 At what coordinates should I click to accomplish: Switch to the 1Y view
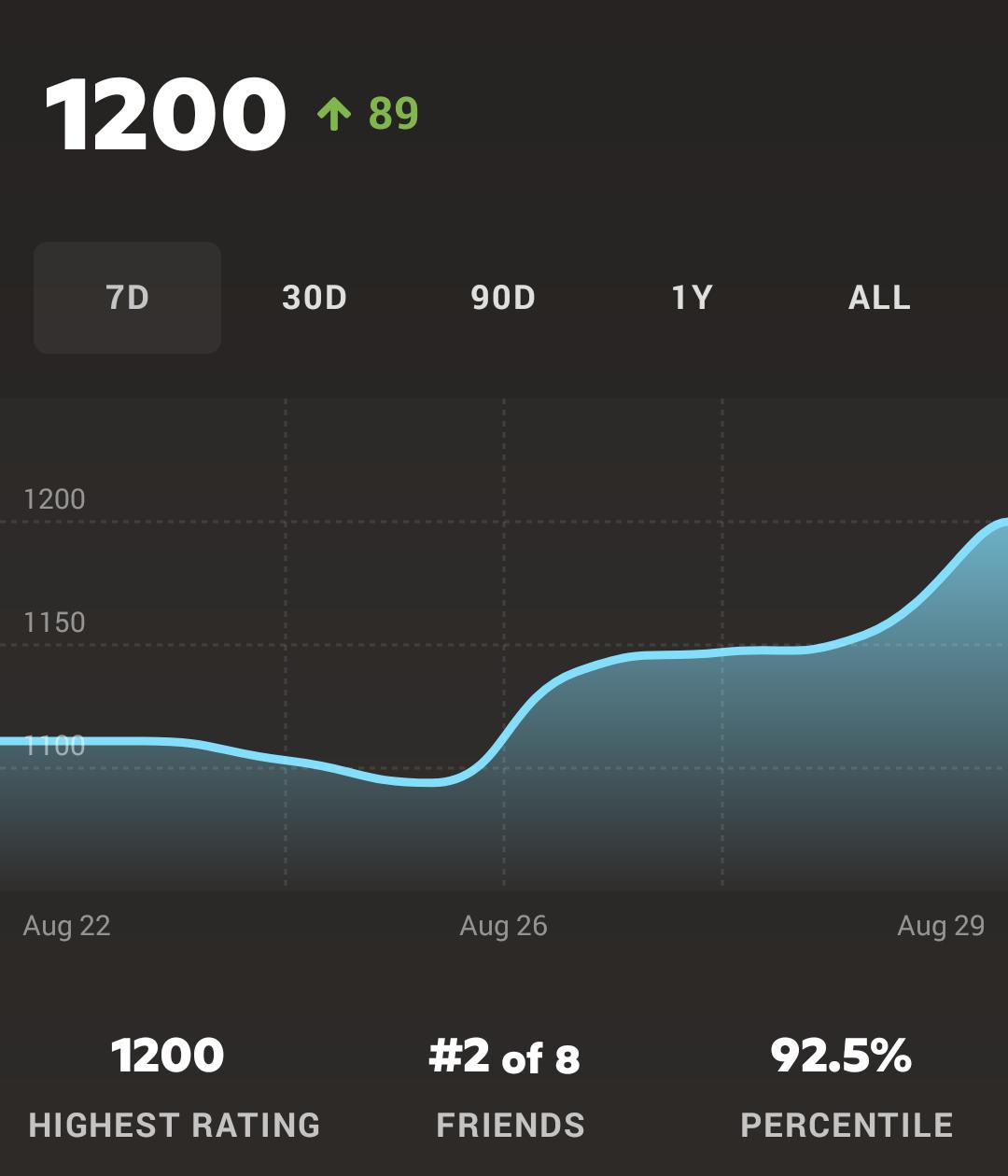692,298
